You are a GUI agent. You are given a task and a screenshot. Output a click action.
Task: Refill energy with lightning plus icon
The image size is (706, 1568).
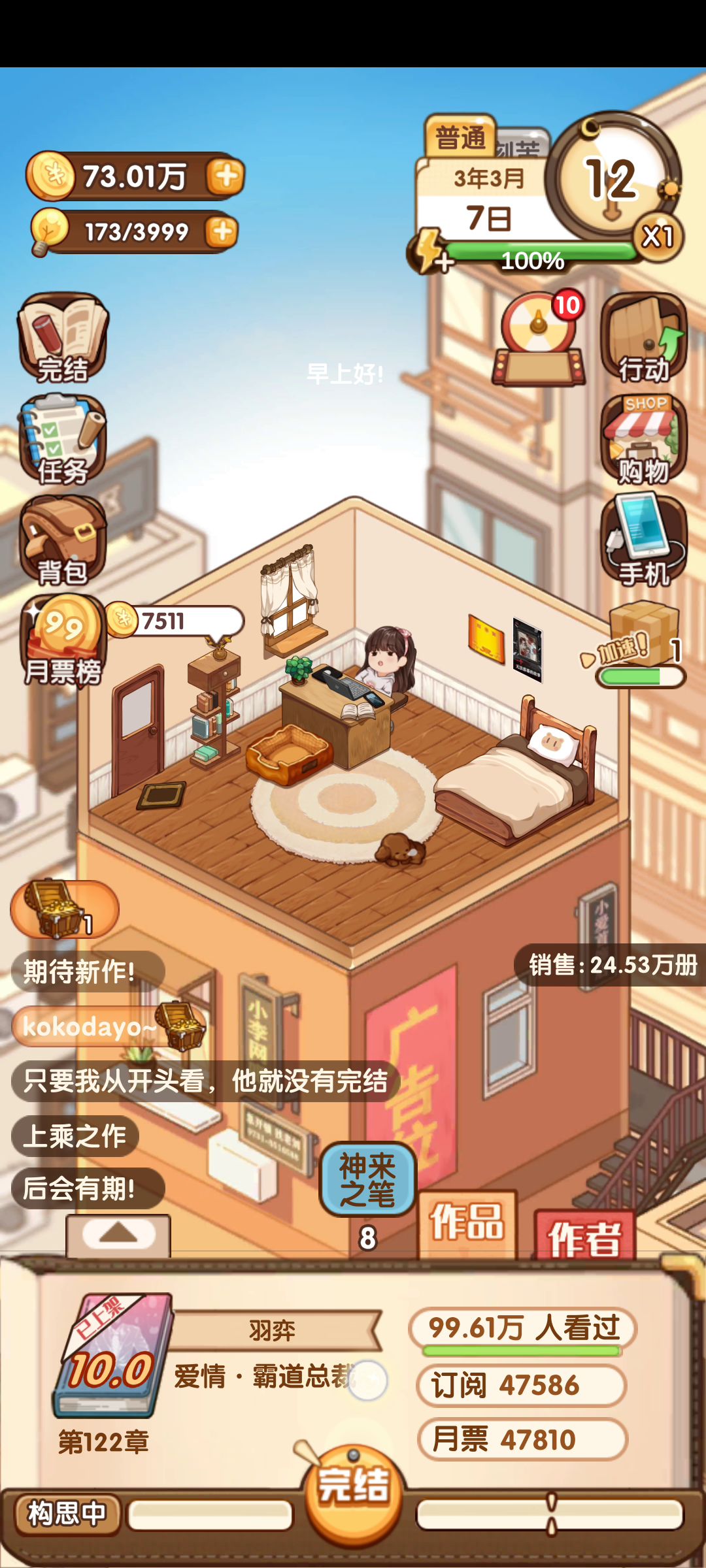point(429,252)
